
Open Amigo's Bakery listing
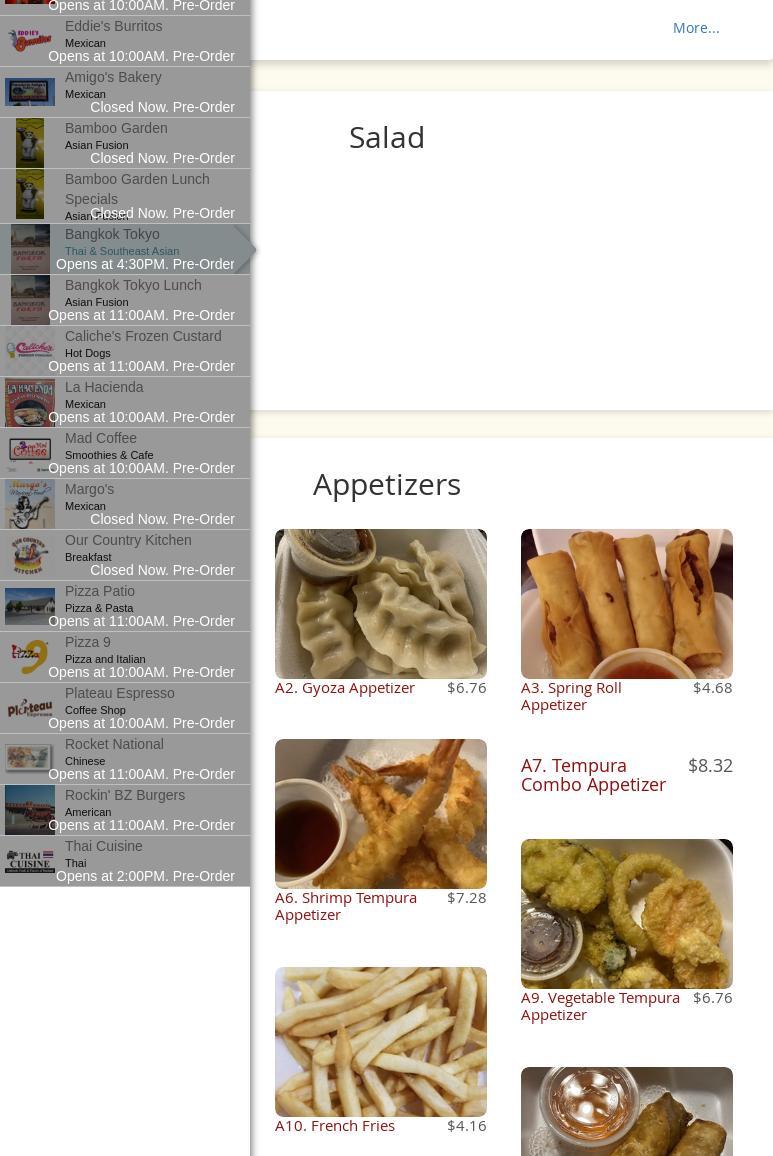[x=113, y=78]
